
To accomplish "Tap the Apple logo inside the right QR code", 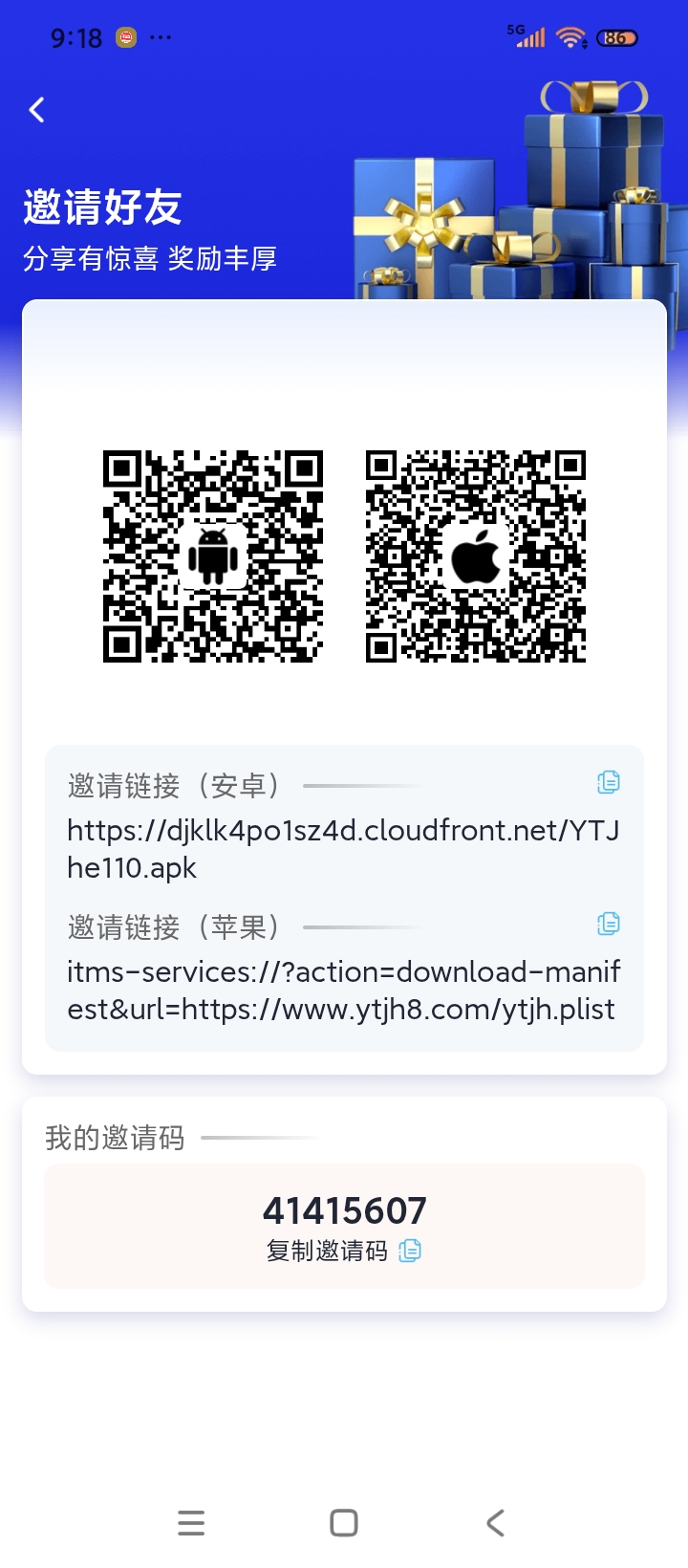I will [474, 555].
